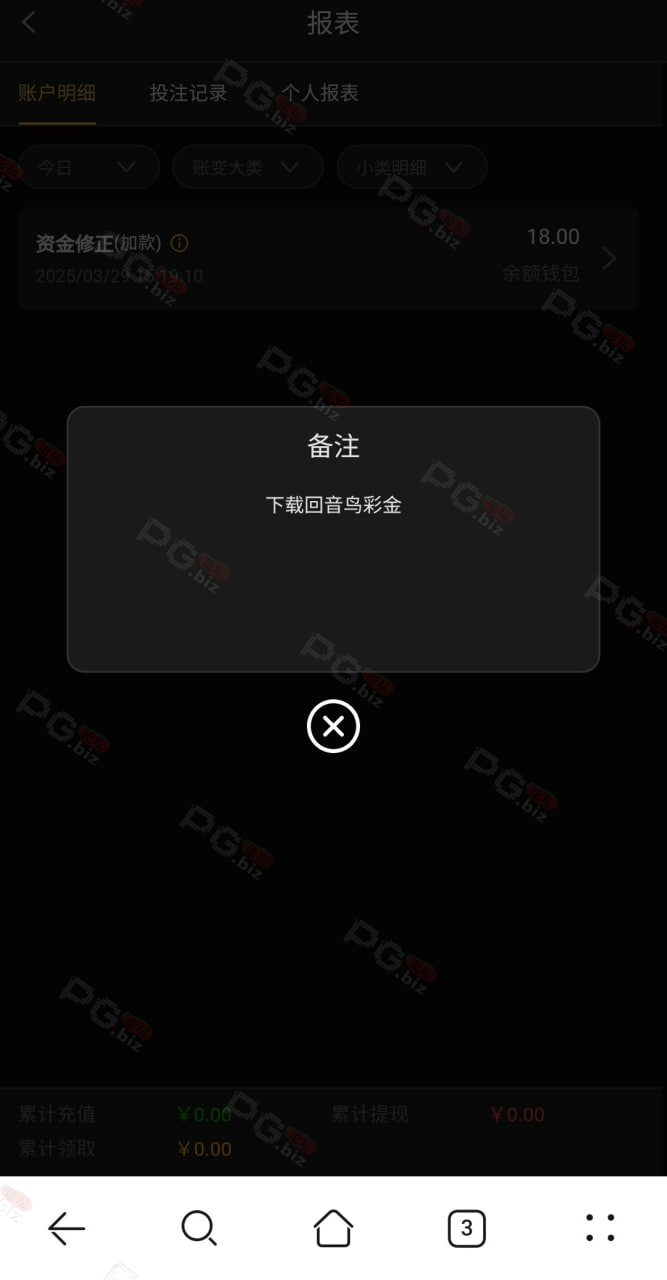
Task: Open the browser's four-dot menu
Action: coord(600,1228)
